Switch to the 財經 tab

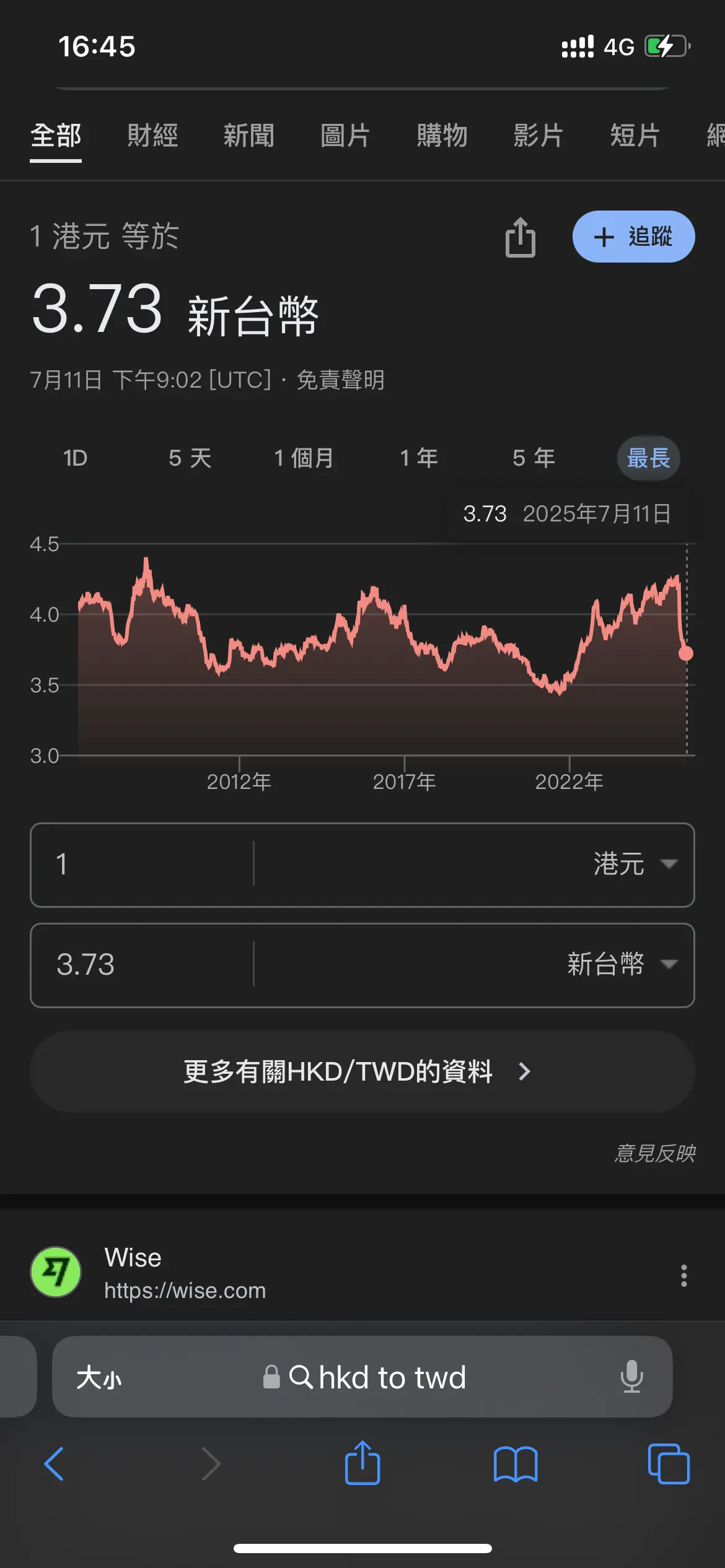pos(152,136)
